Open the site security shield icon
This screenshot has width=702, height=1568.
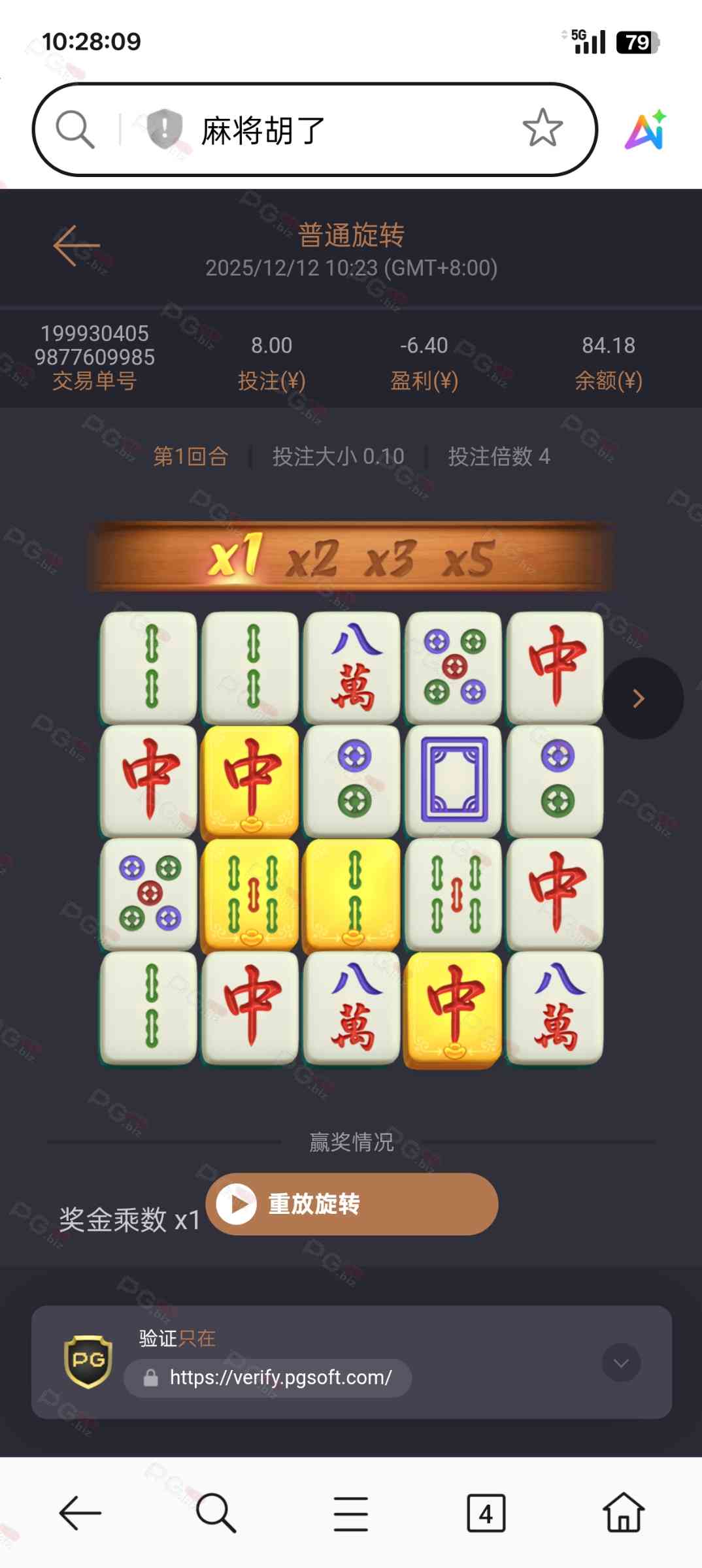pyautogui.click(x=164, y=129)
